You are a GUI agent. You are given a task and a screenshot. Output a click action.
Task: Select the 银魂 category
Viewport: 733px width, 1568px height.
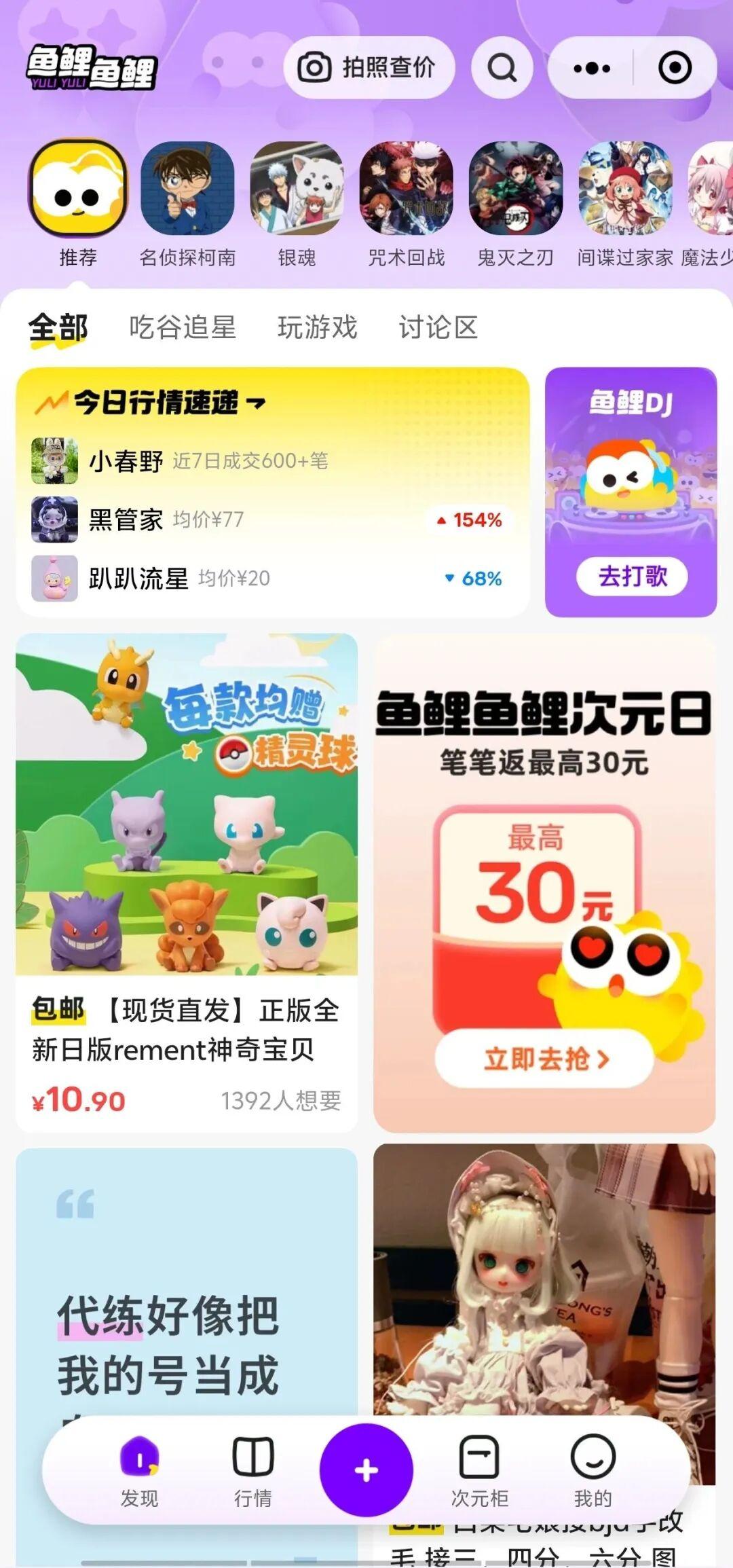297,204
